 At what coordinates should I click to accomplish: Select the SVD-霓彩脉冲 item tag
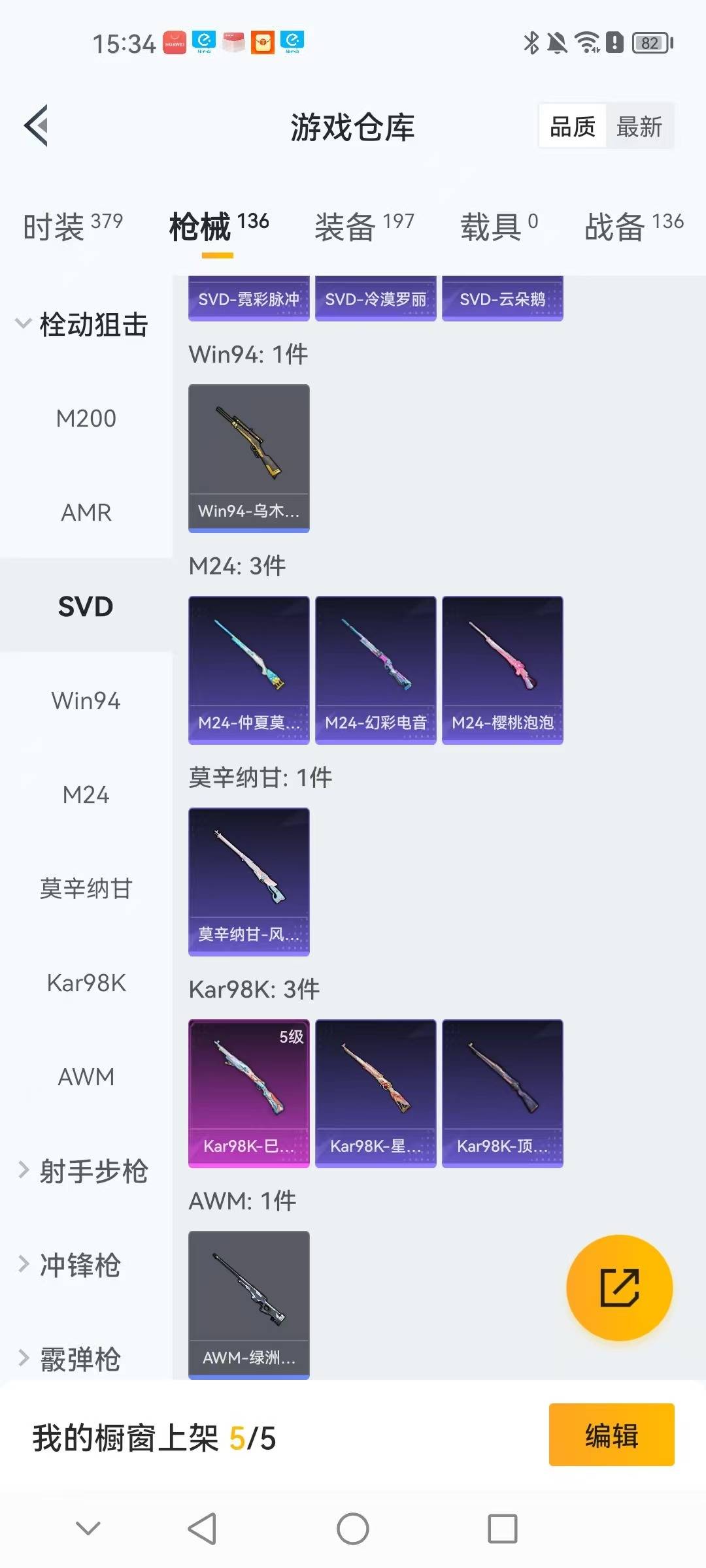pyautogui.click(x=249, y=299)
